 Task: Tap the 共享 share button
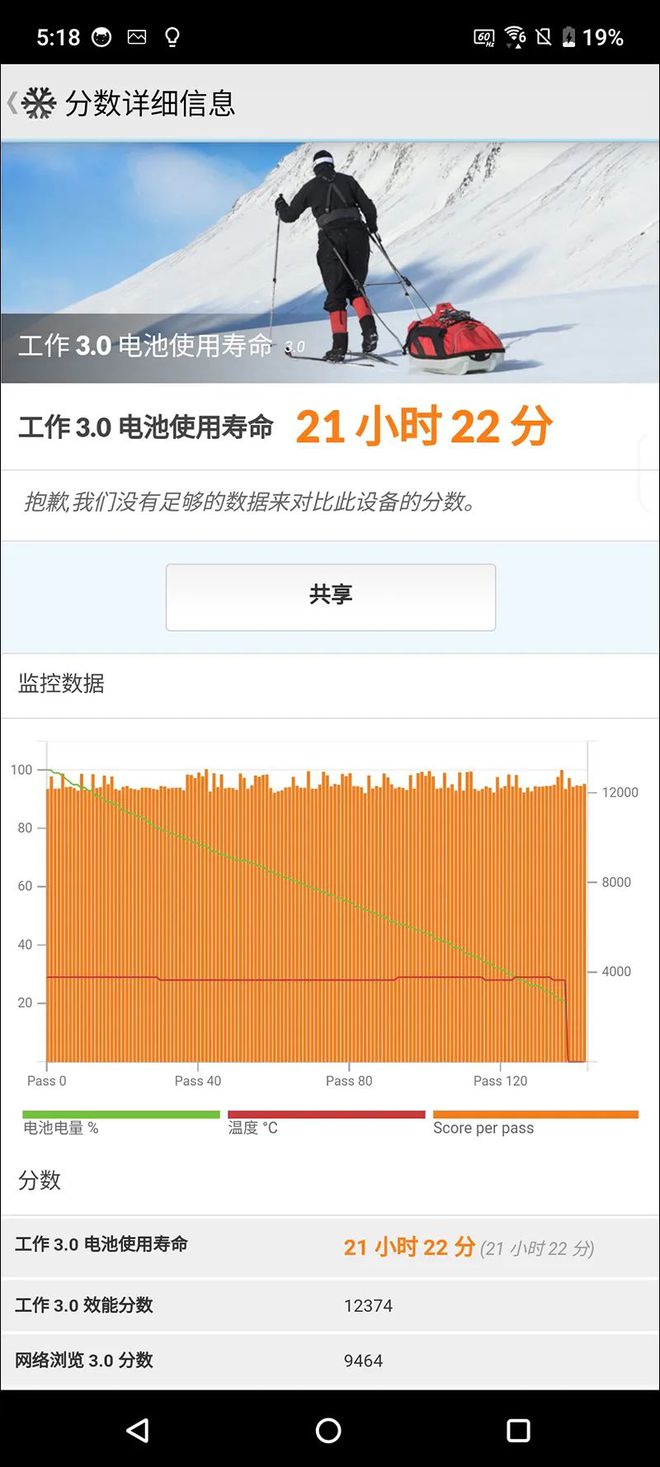pyautogui.click(x=330, y=597)
